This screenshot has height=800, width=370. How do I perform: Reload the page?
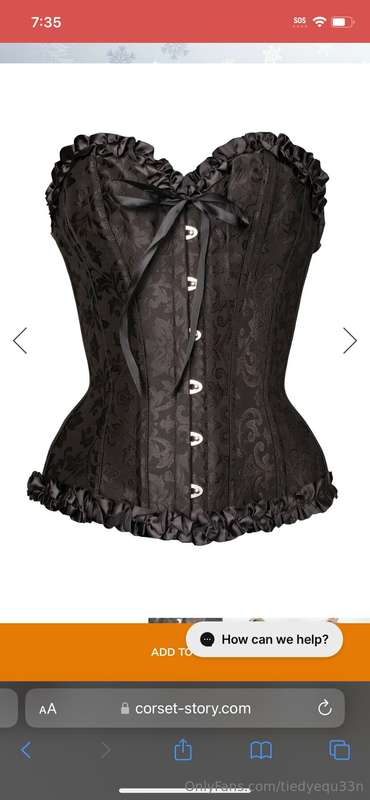325,708
